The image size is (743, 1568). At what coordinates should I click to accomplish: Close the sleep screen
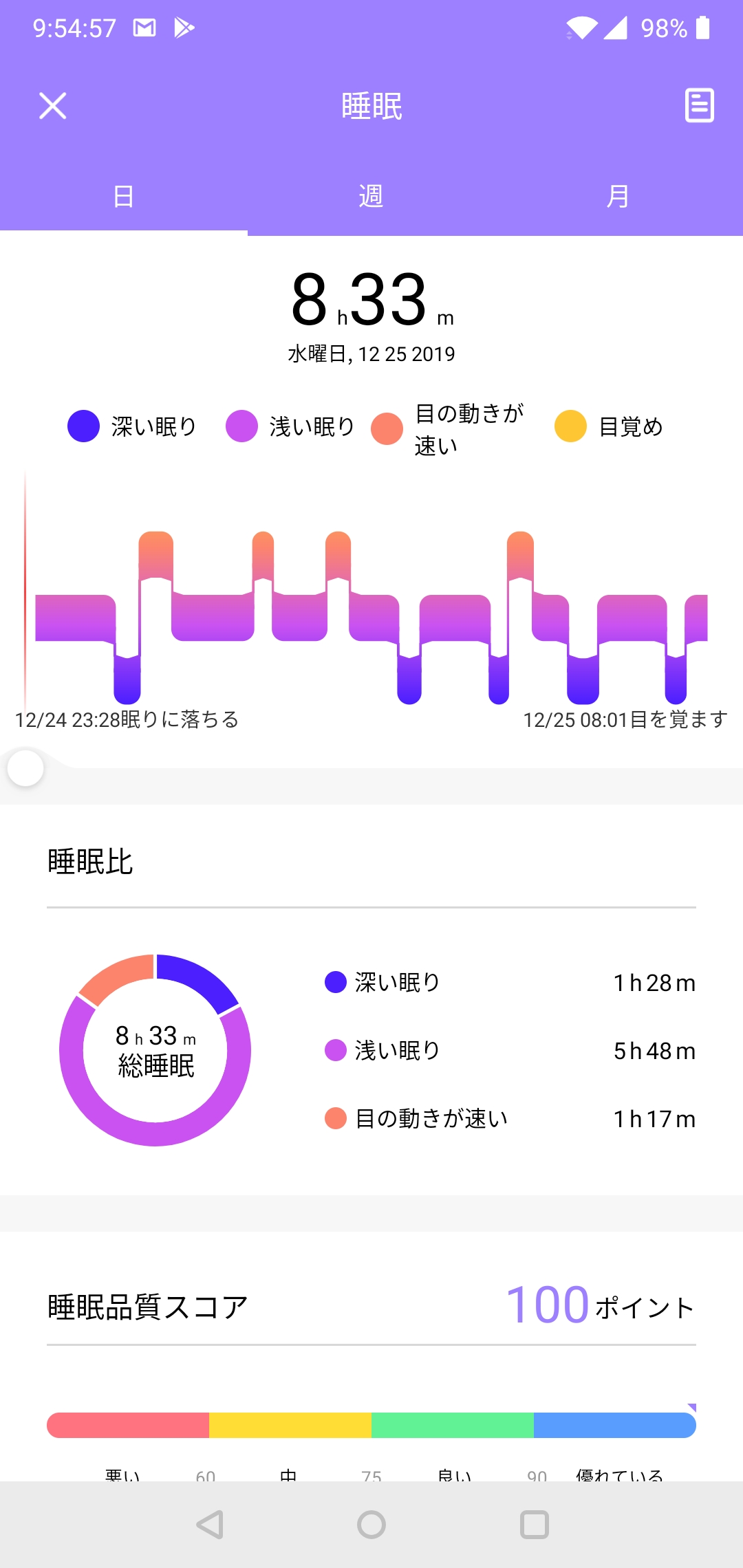[x=53, y=106]
